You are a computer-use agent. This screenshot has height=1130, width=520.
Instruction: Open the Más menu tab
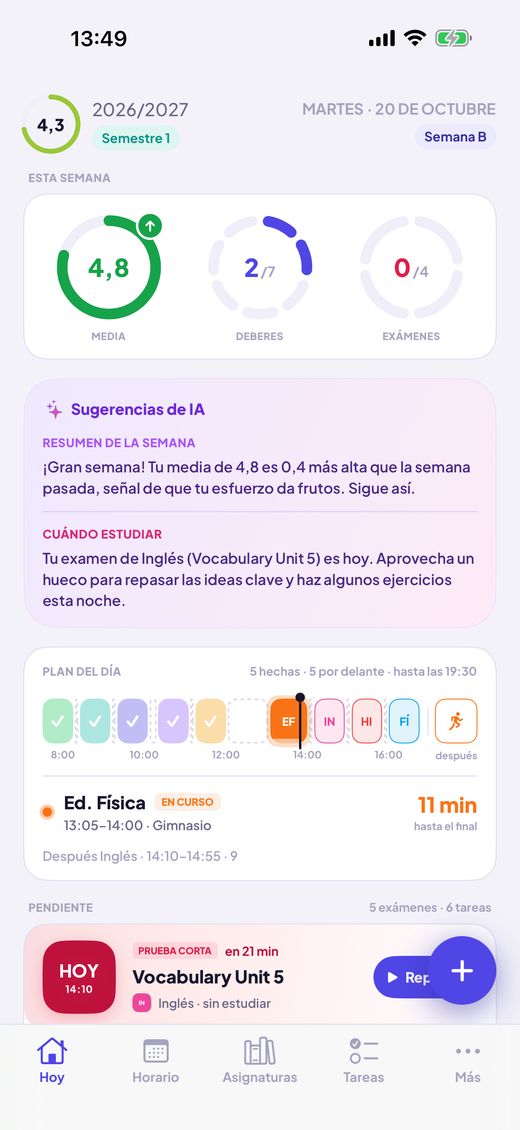point(467,1061)
